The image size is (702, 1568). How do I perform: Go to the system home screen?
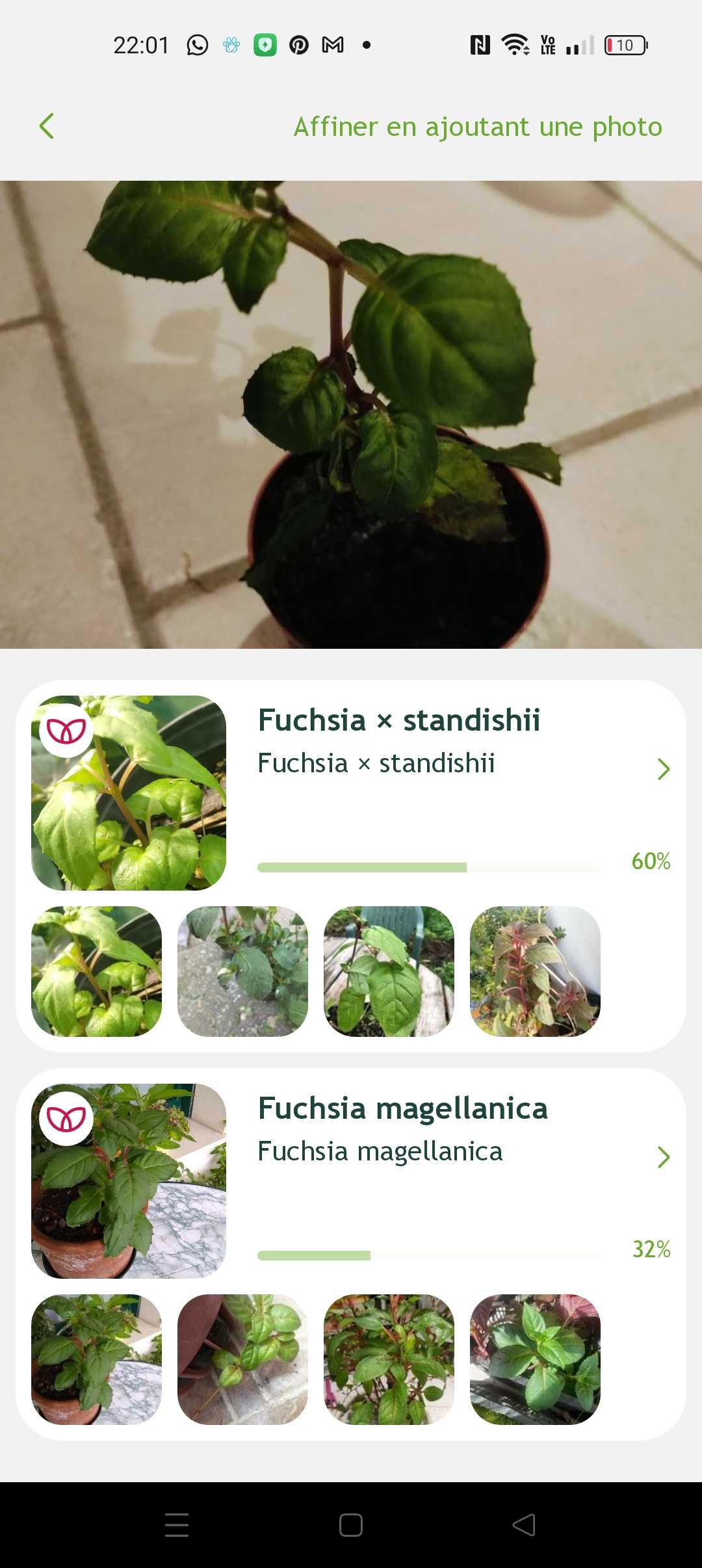[x=351, y=1524]
